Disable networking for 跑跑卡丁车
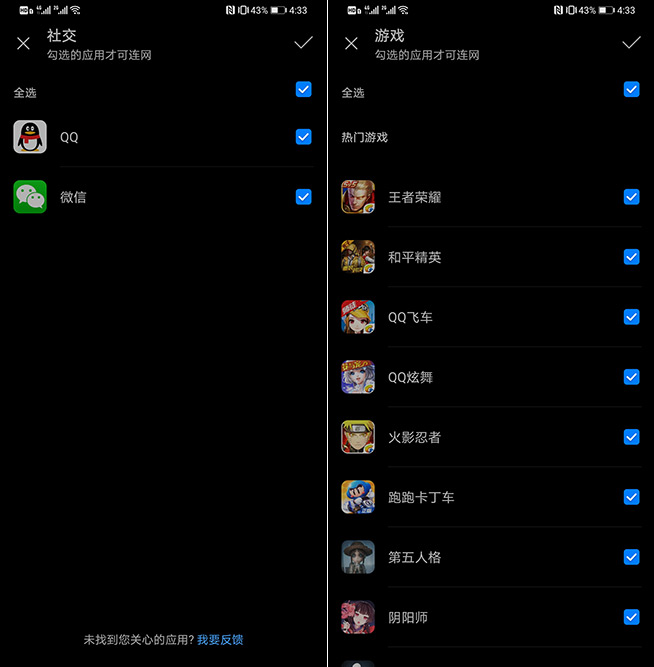This screenshot has height=667, width=654. (x=631, y=497)
